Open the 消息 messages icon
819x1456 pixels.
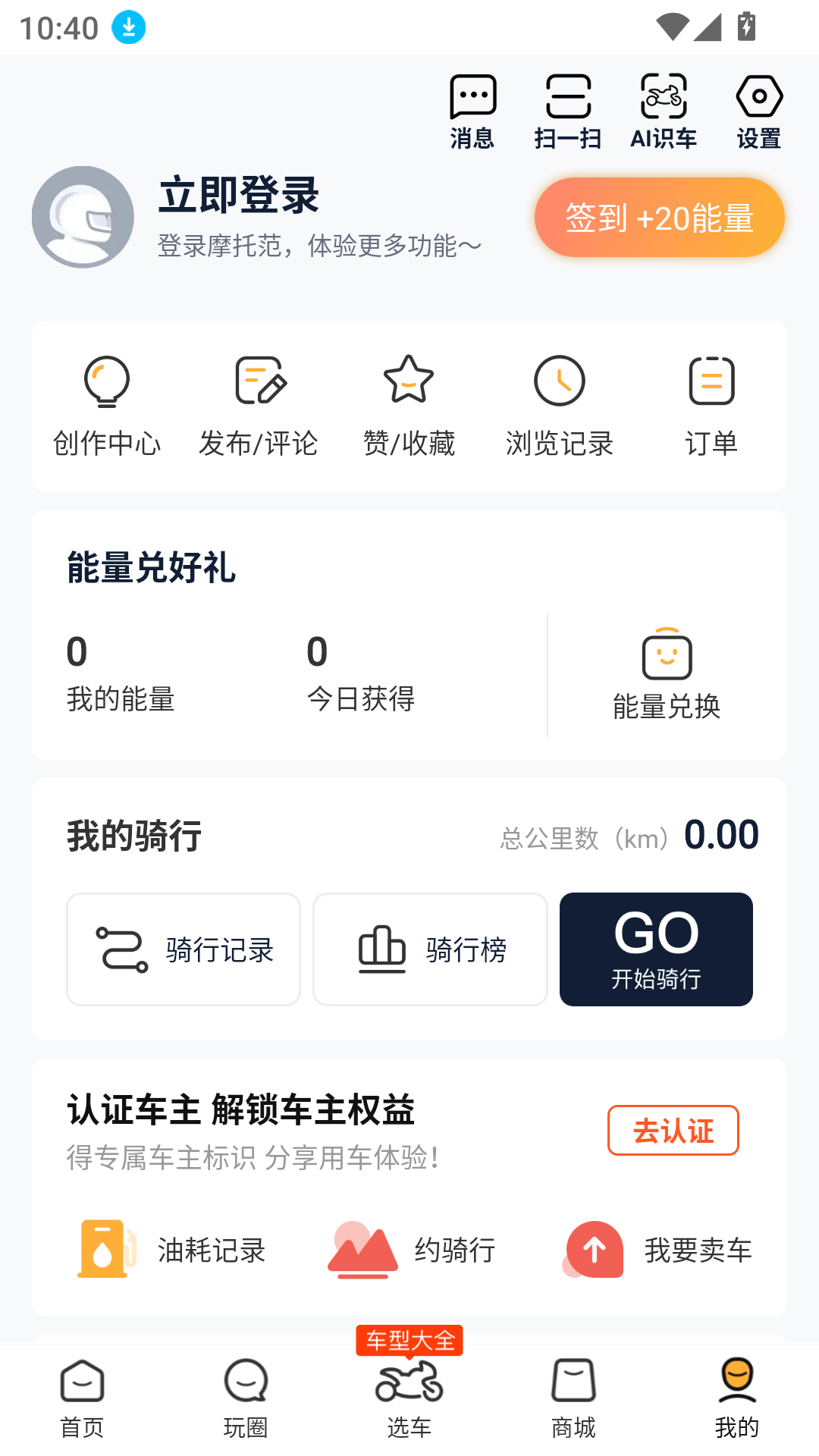[x=472, y=111]
